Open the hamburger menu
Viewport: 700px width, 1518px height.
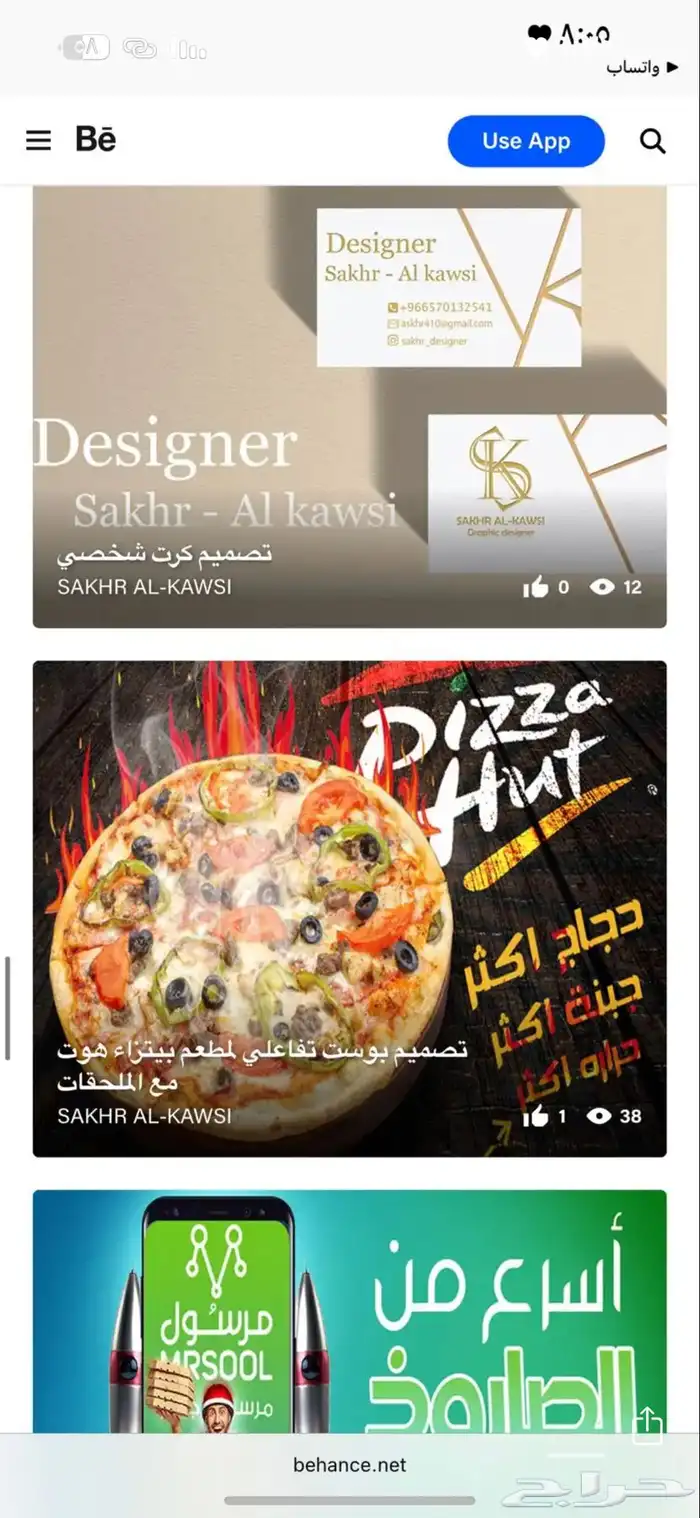tap(38, 141)
